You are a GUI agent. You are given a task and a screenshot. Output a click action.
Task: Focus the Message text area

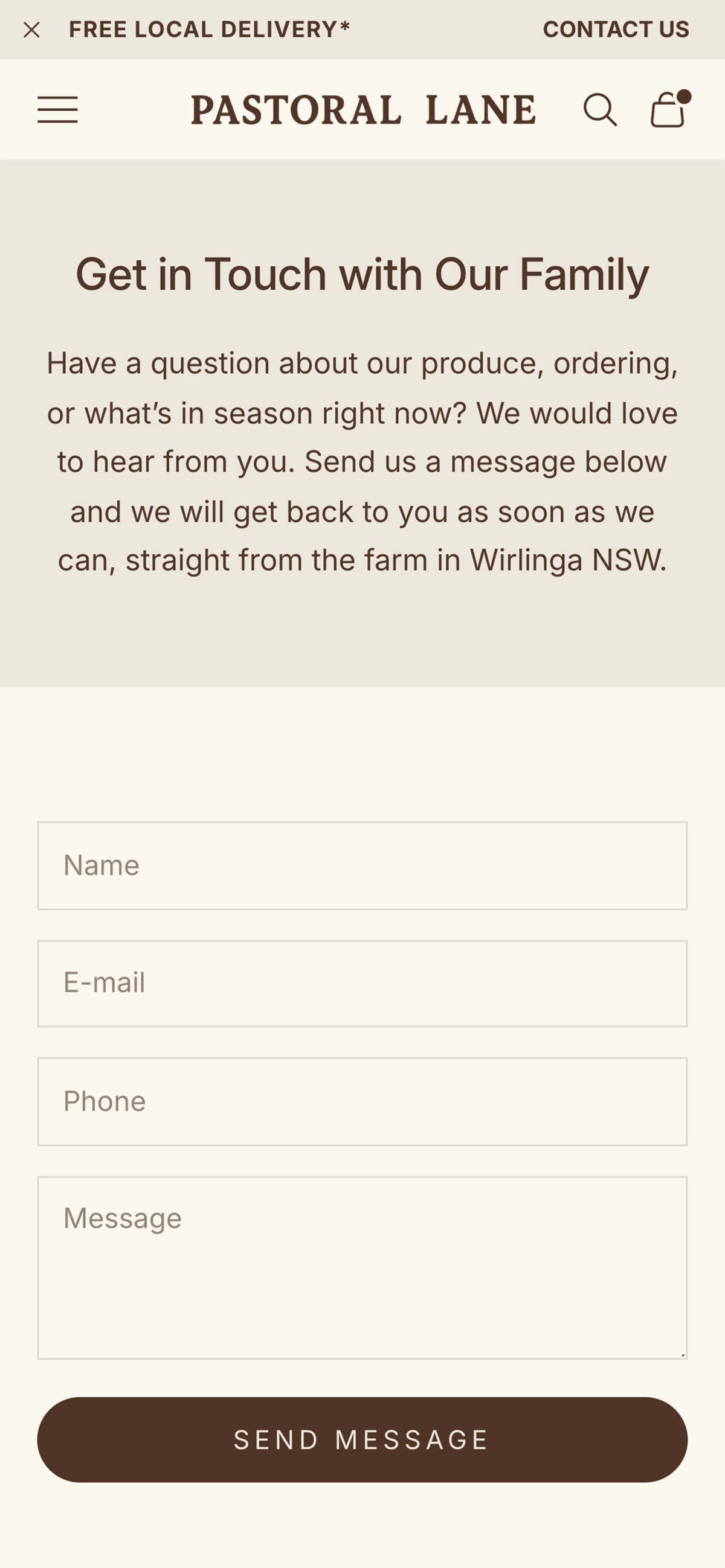click(x=362, y=1267)
